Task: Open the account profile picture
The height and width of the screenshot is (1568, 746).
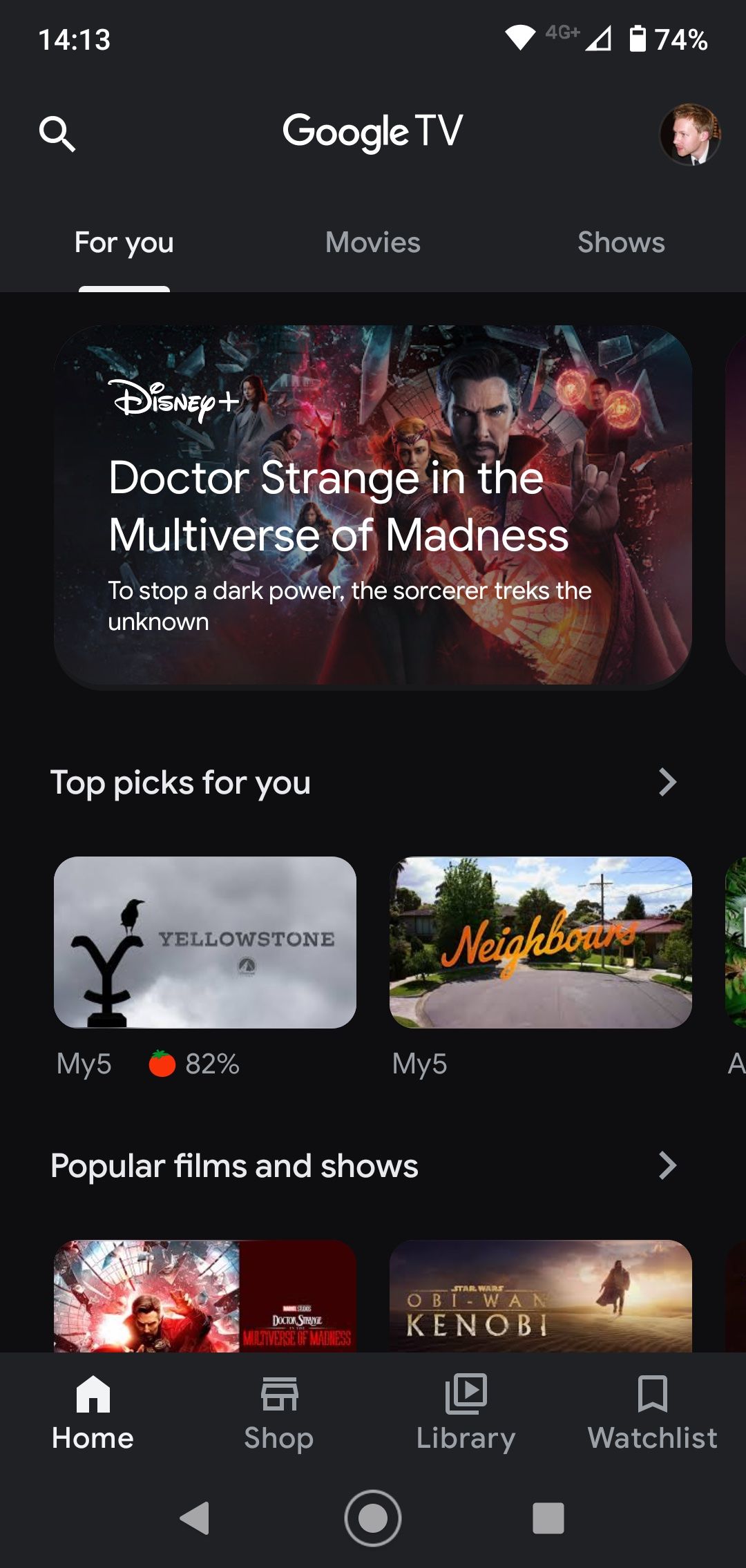Action: click(x=689, y=134)
